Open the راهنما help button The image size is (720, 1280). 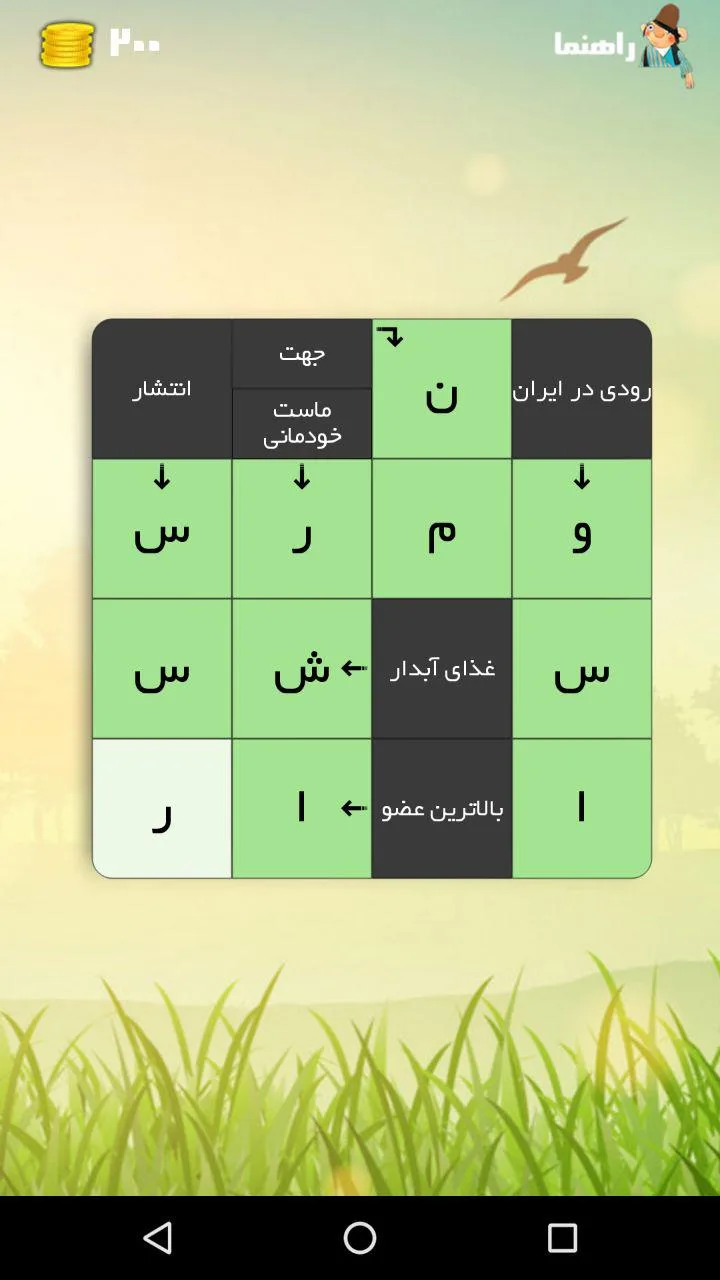[x=624, y=46]
